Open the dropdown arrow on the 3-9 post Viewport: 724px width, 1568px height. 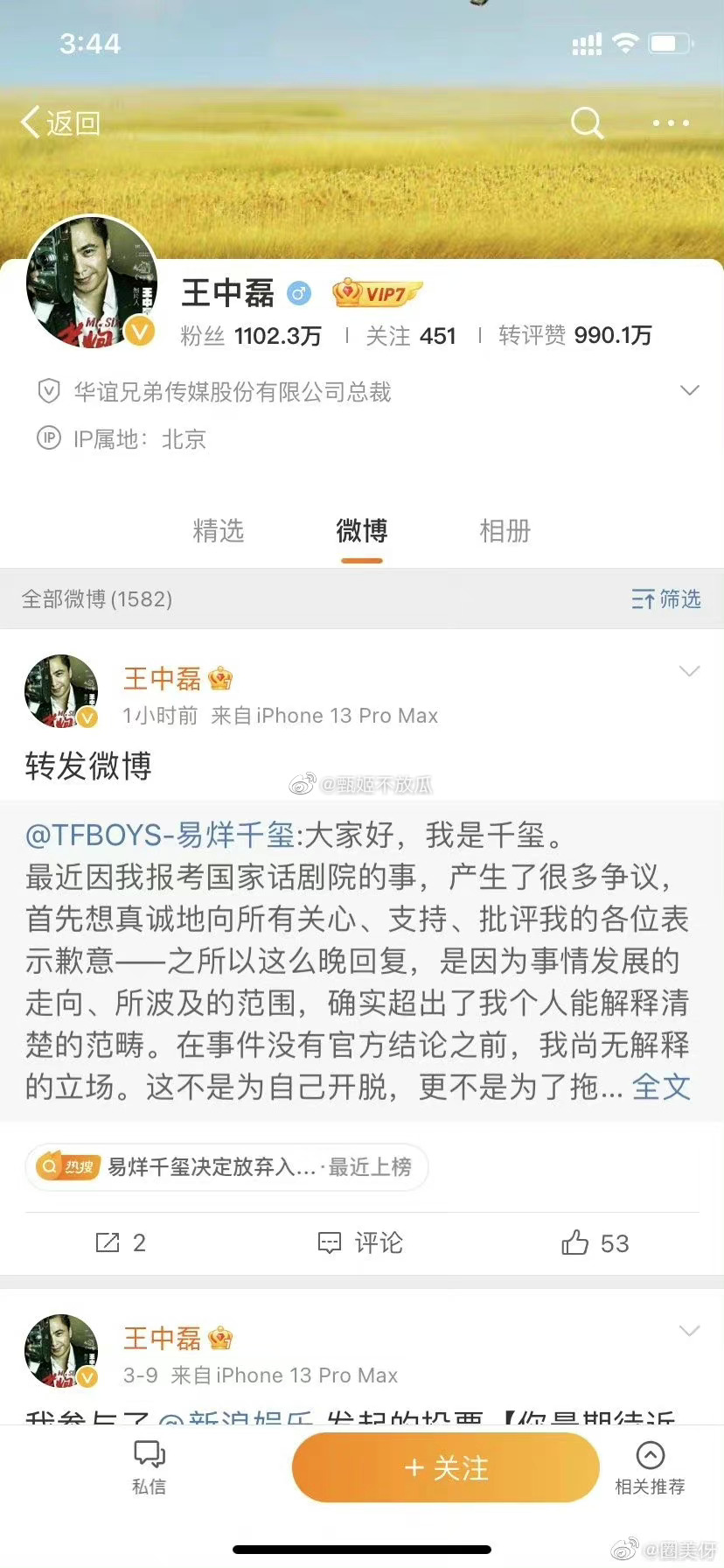[x=689, y=1331]
